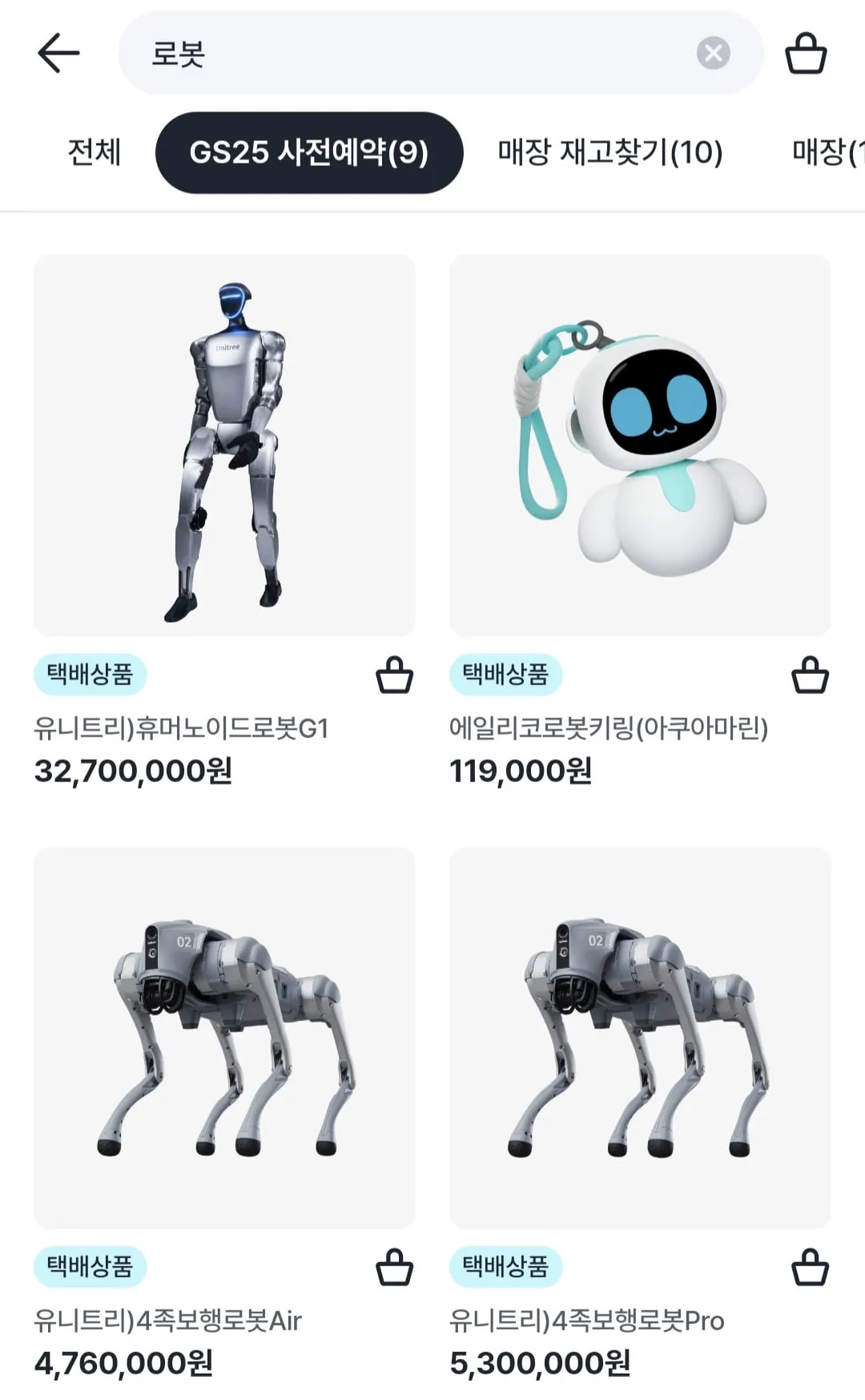Switch to 매장 재고찾기(10) tab

coord(610,152)
